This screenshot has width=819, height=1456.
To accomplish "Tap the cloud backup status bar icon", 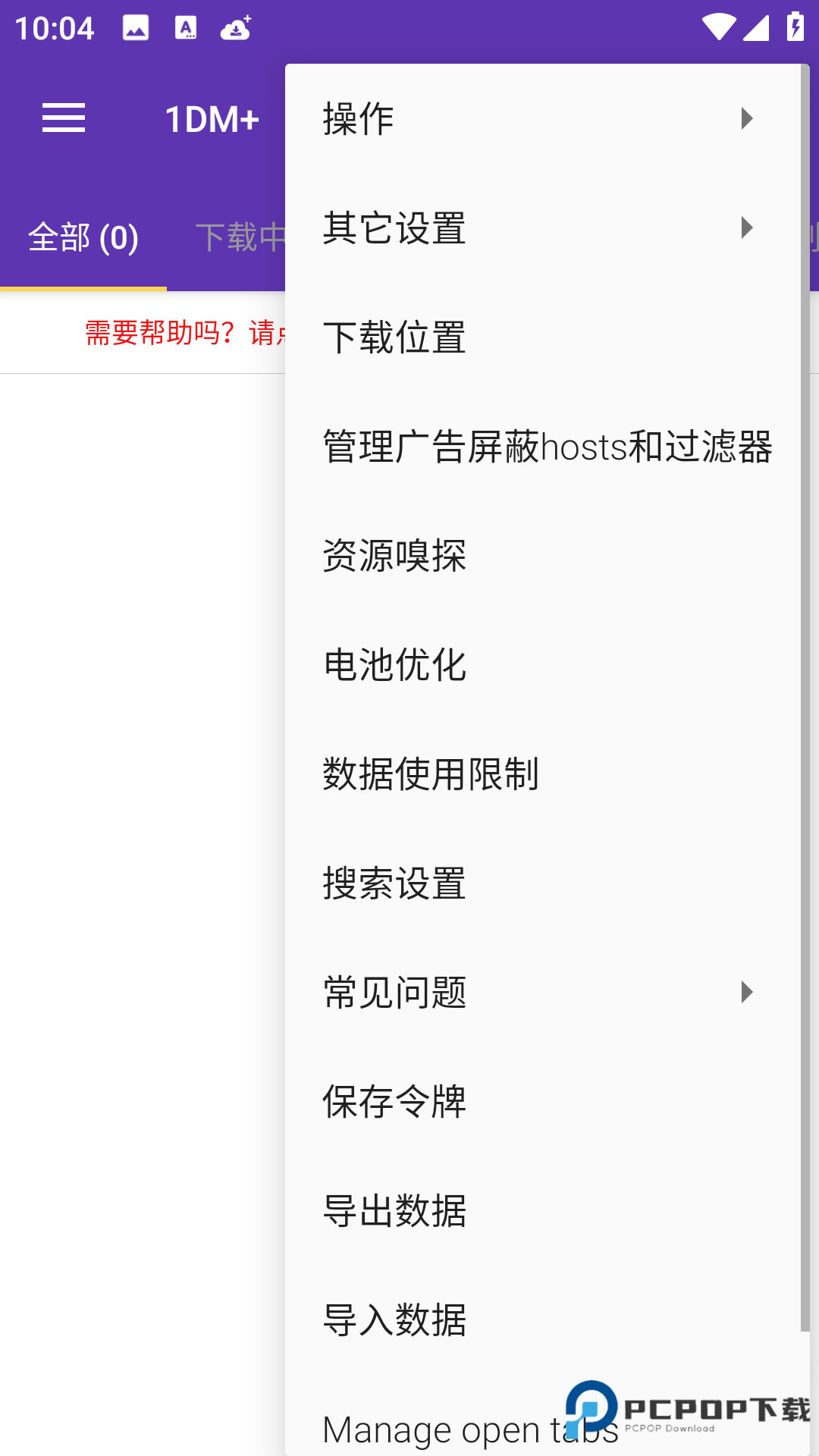I will click(x=235, y=27).
